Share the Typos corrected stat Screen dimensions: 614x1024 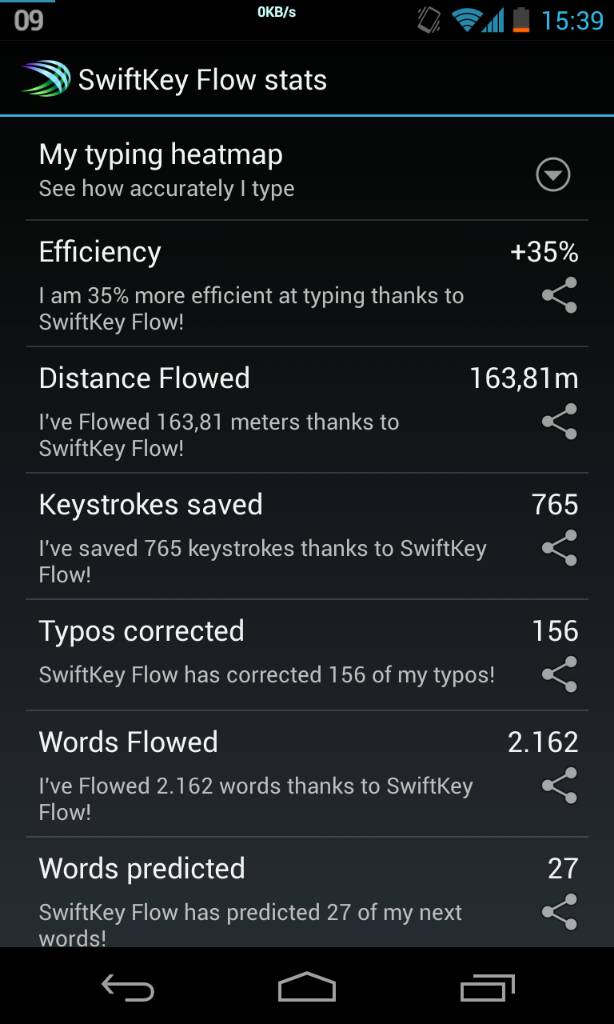point(560,673)
